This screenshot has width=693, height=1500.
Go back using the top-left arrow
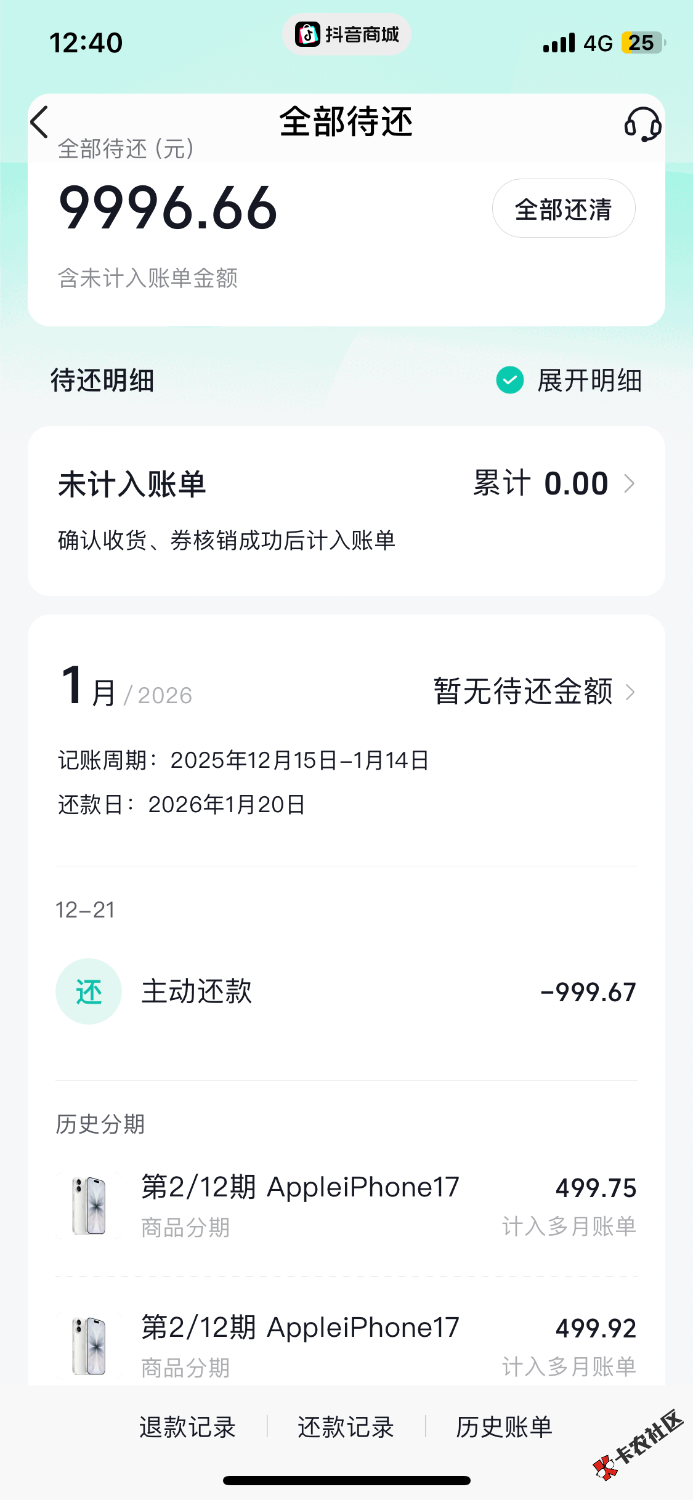pyautogui.click(x=39, y=123)
